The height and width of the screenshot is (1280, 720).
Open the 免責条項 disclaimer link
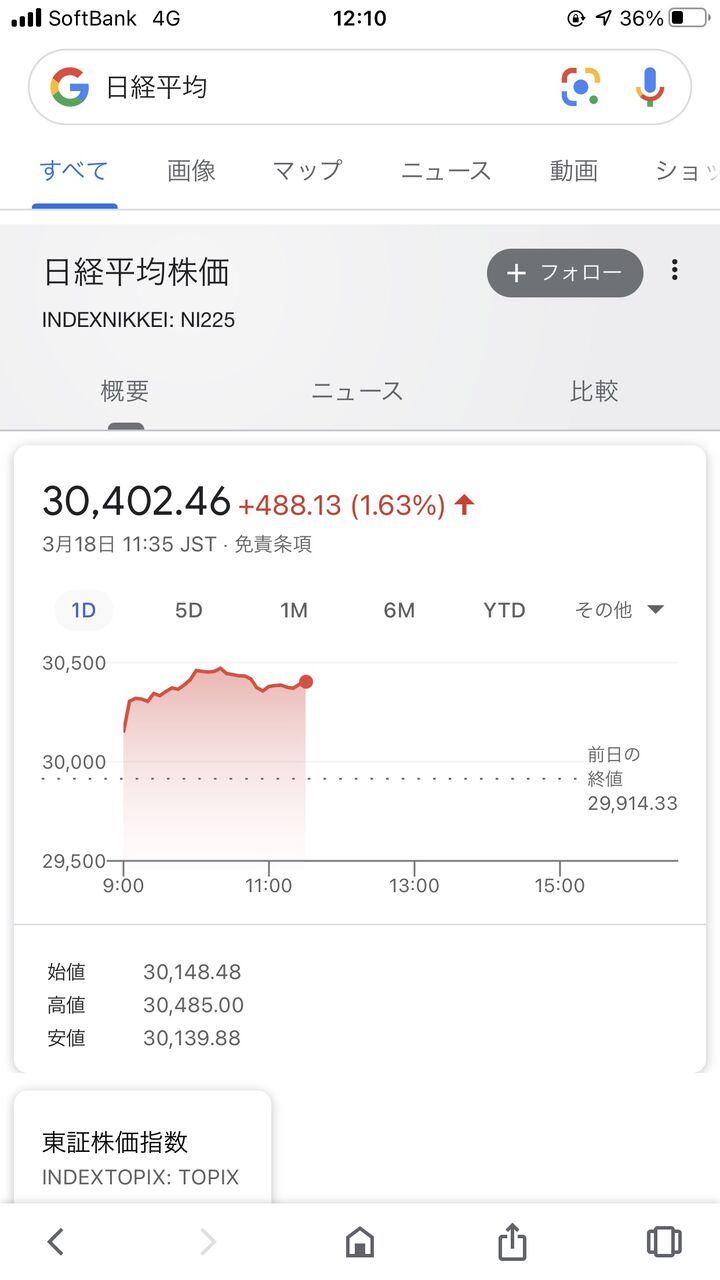(x=273, y=545)
